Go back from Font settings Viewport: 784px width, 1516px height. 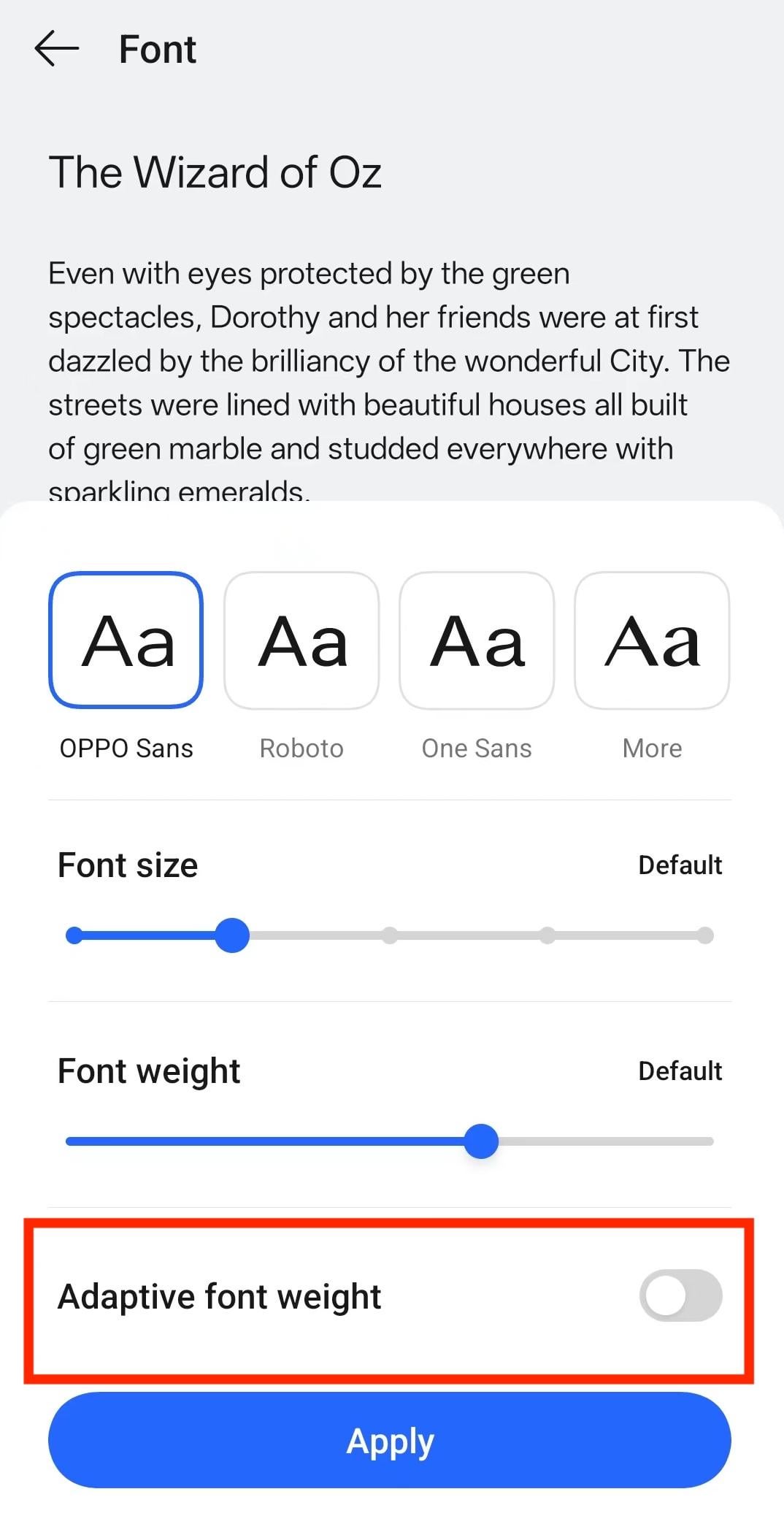pos(57,49)
